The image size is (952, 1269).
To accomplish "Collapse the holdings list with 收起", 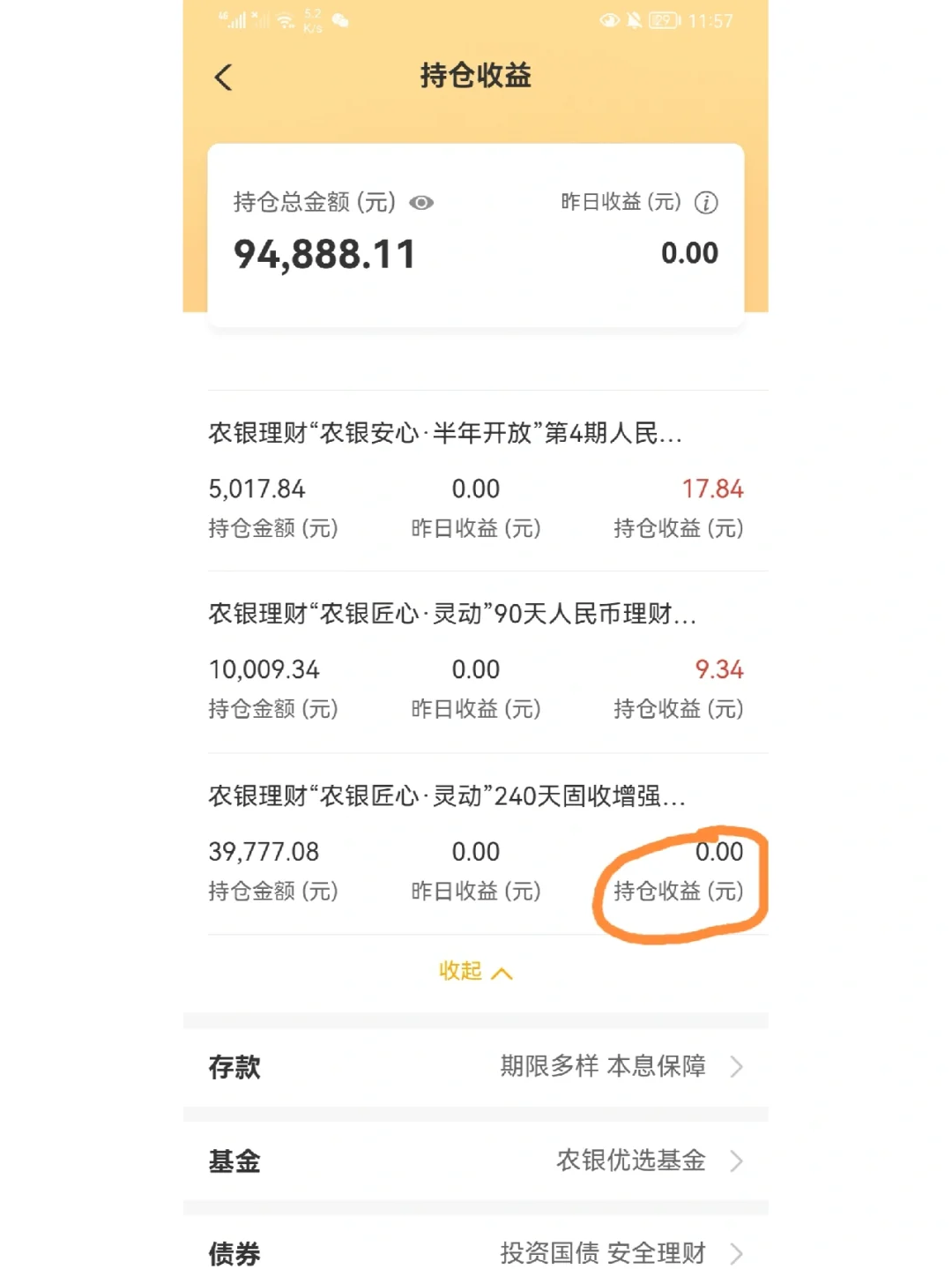I will click(x=475, y=972).
